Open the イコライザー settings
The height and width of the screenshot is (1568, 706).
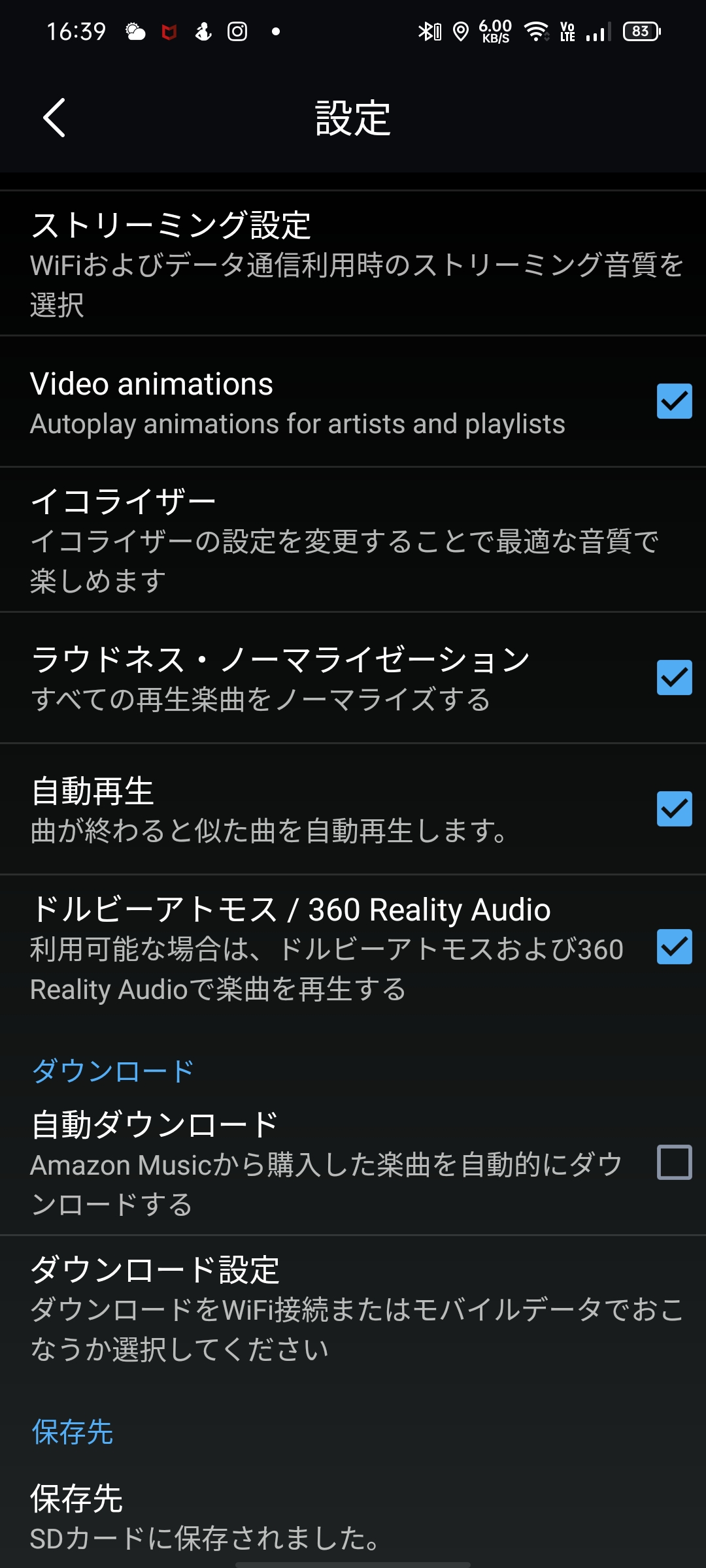click(353, 540)
